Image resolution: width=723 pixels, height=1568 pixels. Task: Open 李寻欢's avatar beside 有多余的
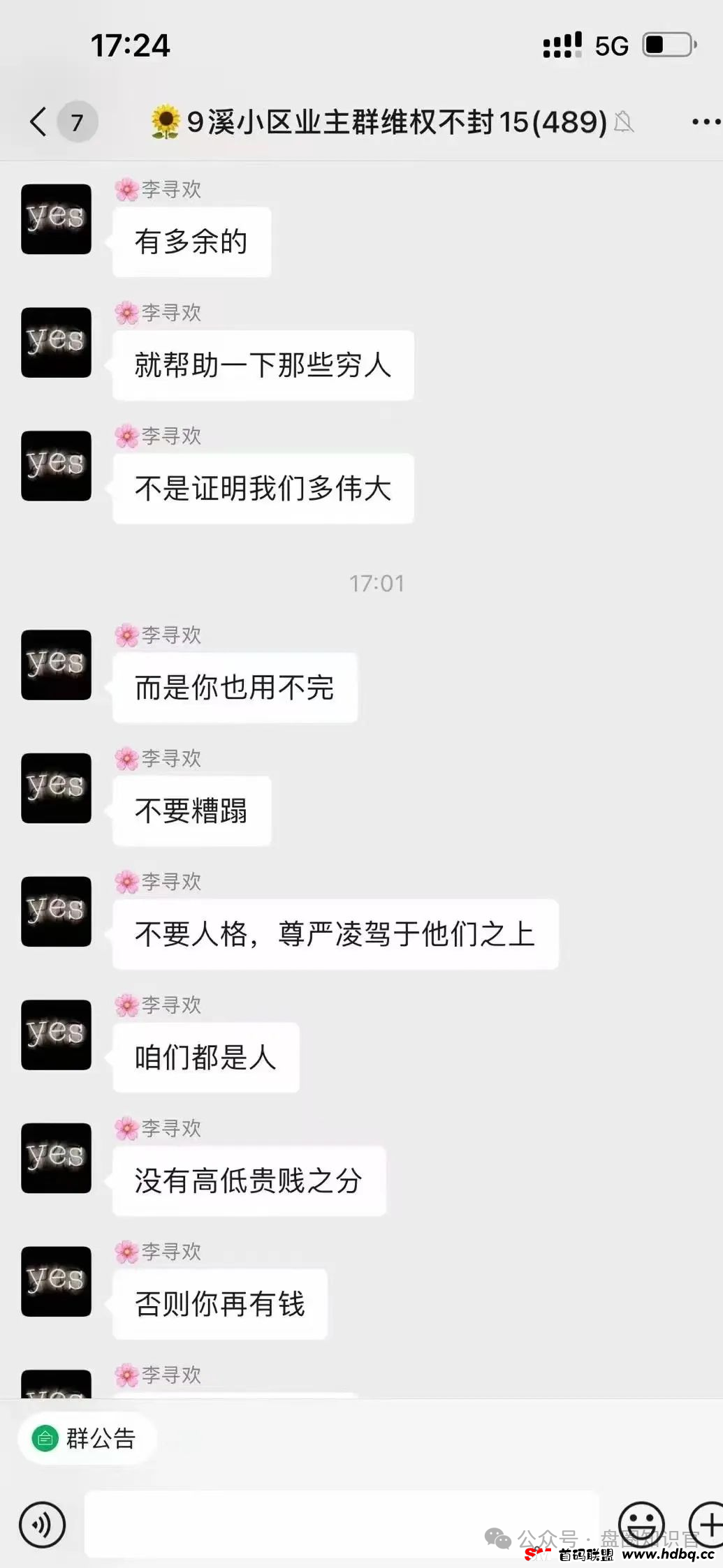click(x=57, y=219)
